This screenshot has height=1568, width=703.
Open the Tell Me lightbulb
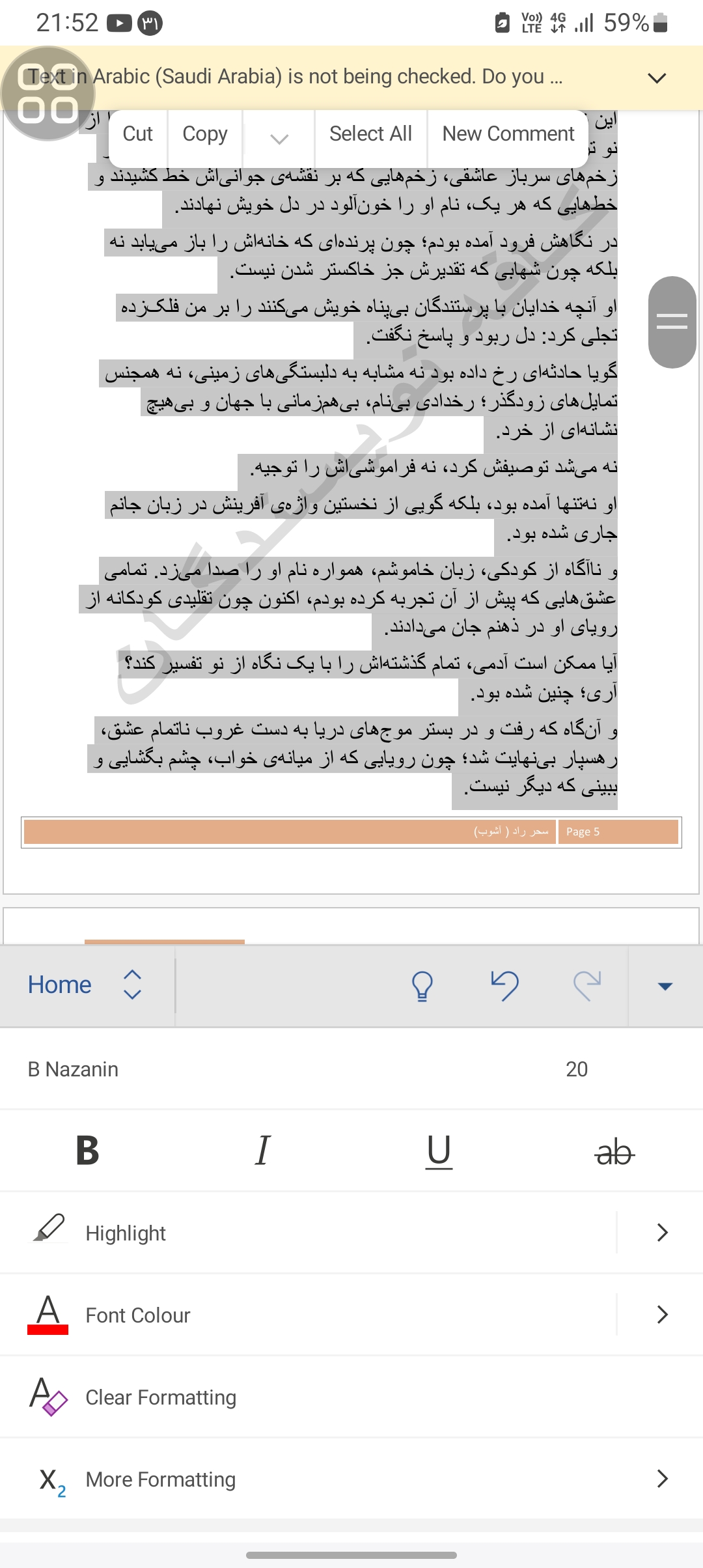click(422, 985)
